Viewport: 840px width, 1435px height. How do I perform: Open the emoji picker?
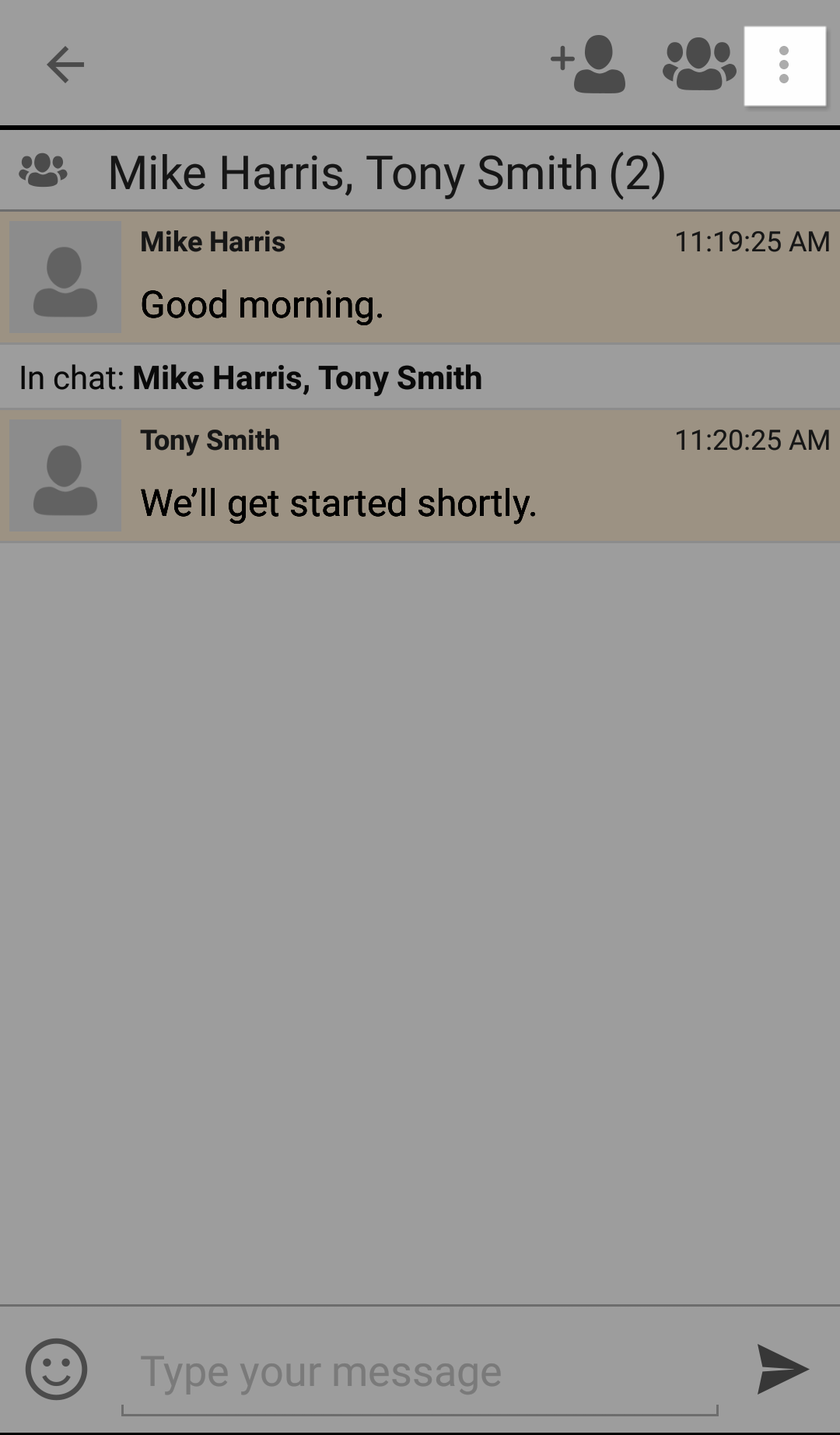(x=56, y=1369)
